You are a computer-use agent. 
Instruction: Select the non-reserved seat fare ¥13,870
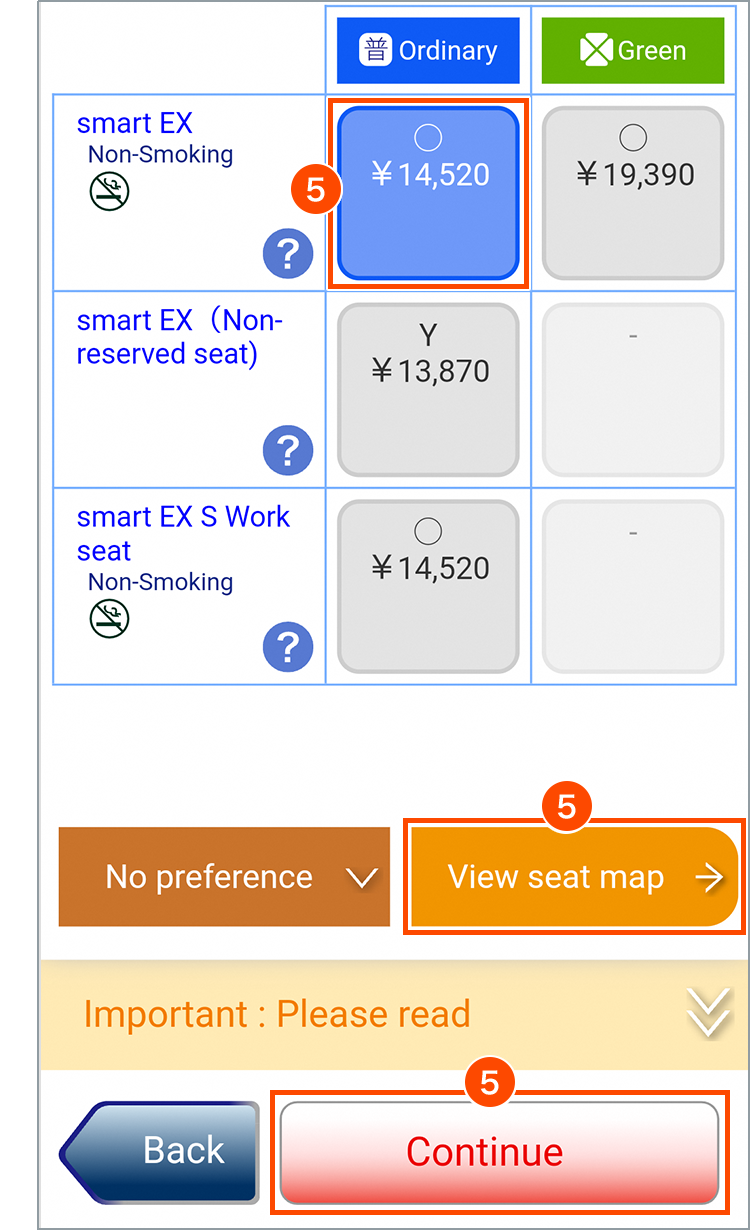(428, 389)
